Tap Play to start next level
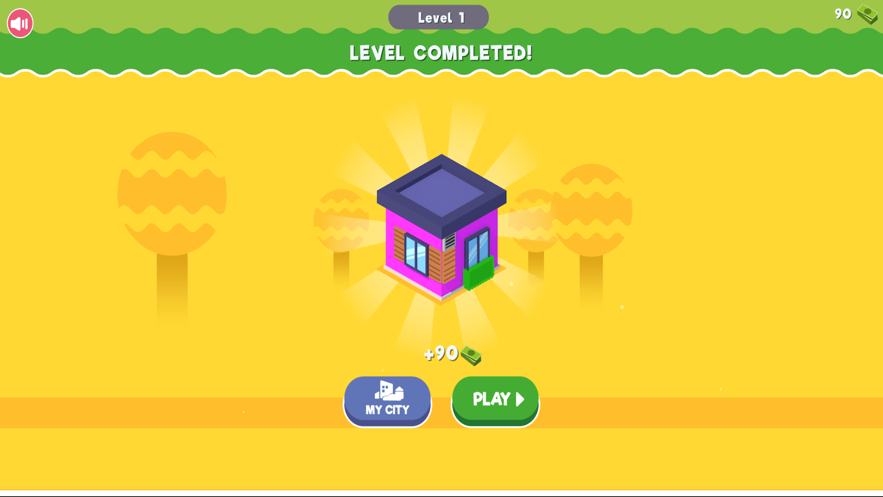The image size is (883, 497). click(495, 400)
